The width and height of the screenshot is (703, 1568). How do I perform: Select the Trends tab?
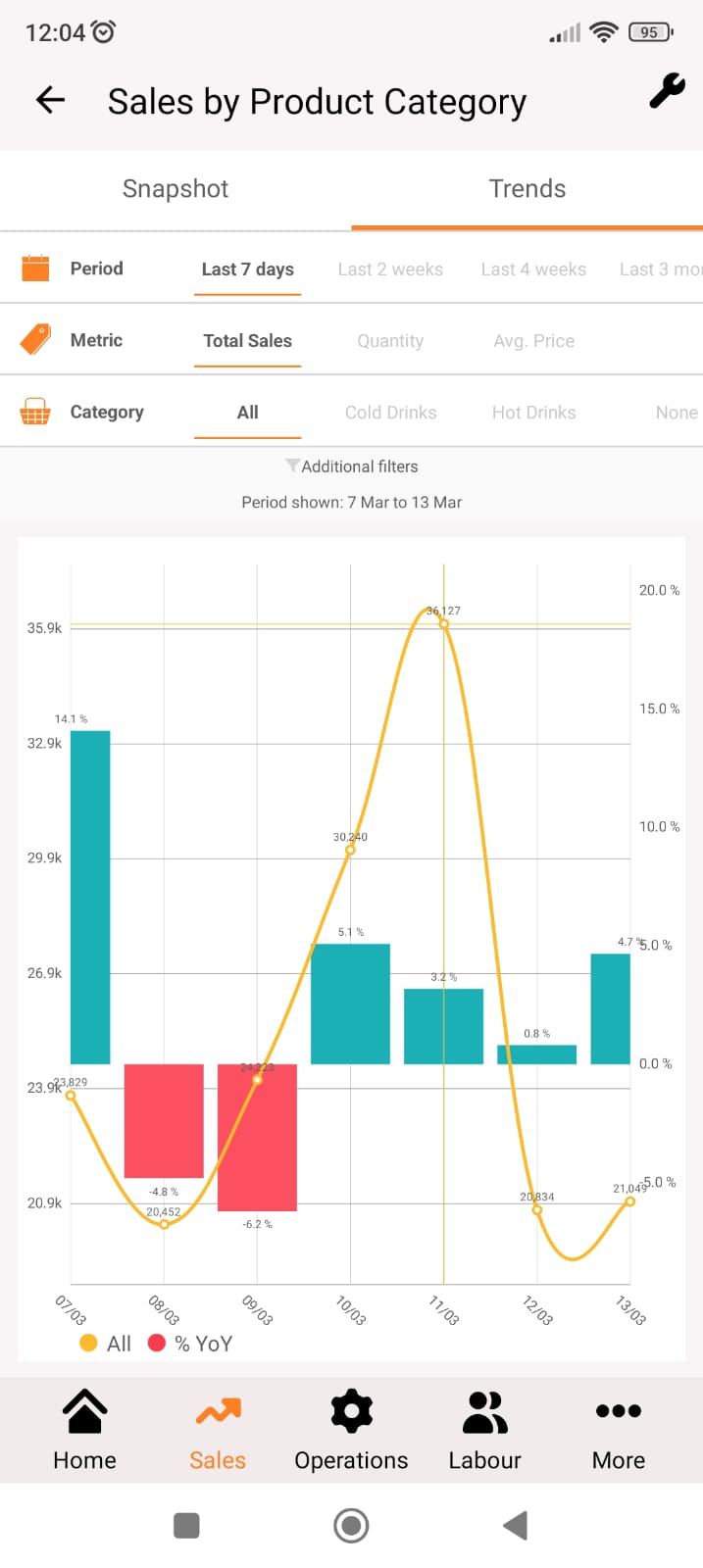click(527, 188)
